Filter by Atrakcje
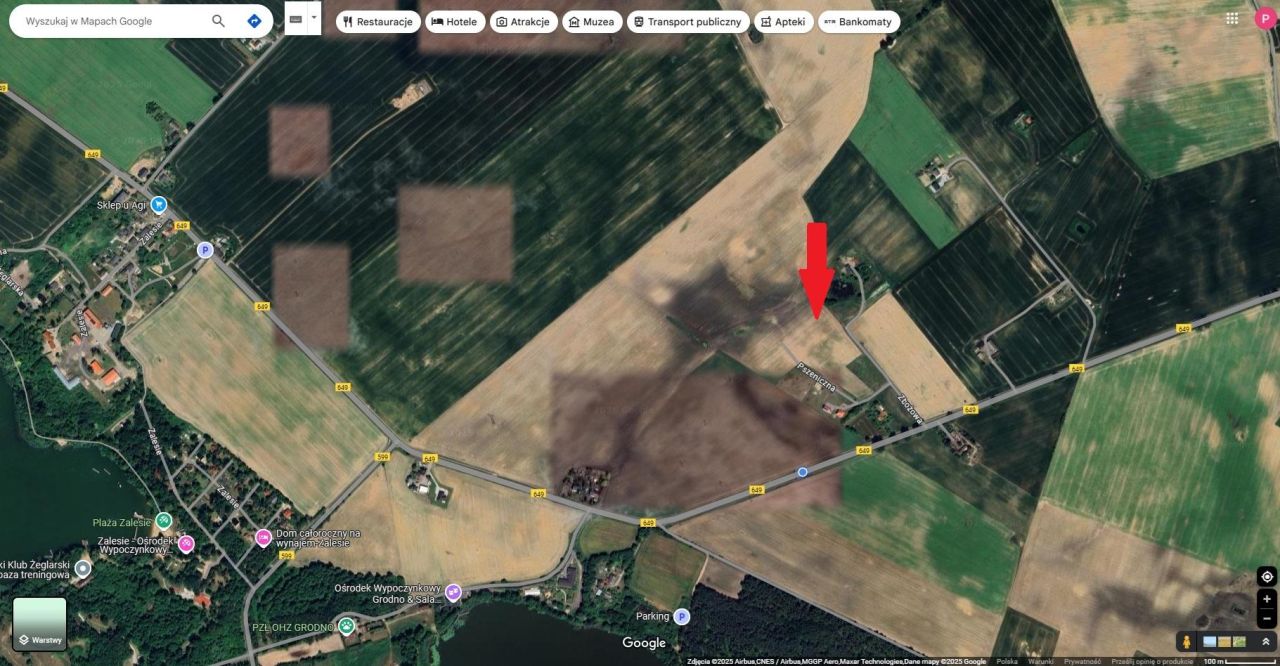Viewport: 1280px width, 666px height. [523, 22]
